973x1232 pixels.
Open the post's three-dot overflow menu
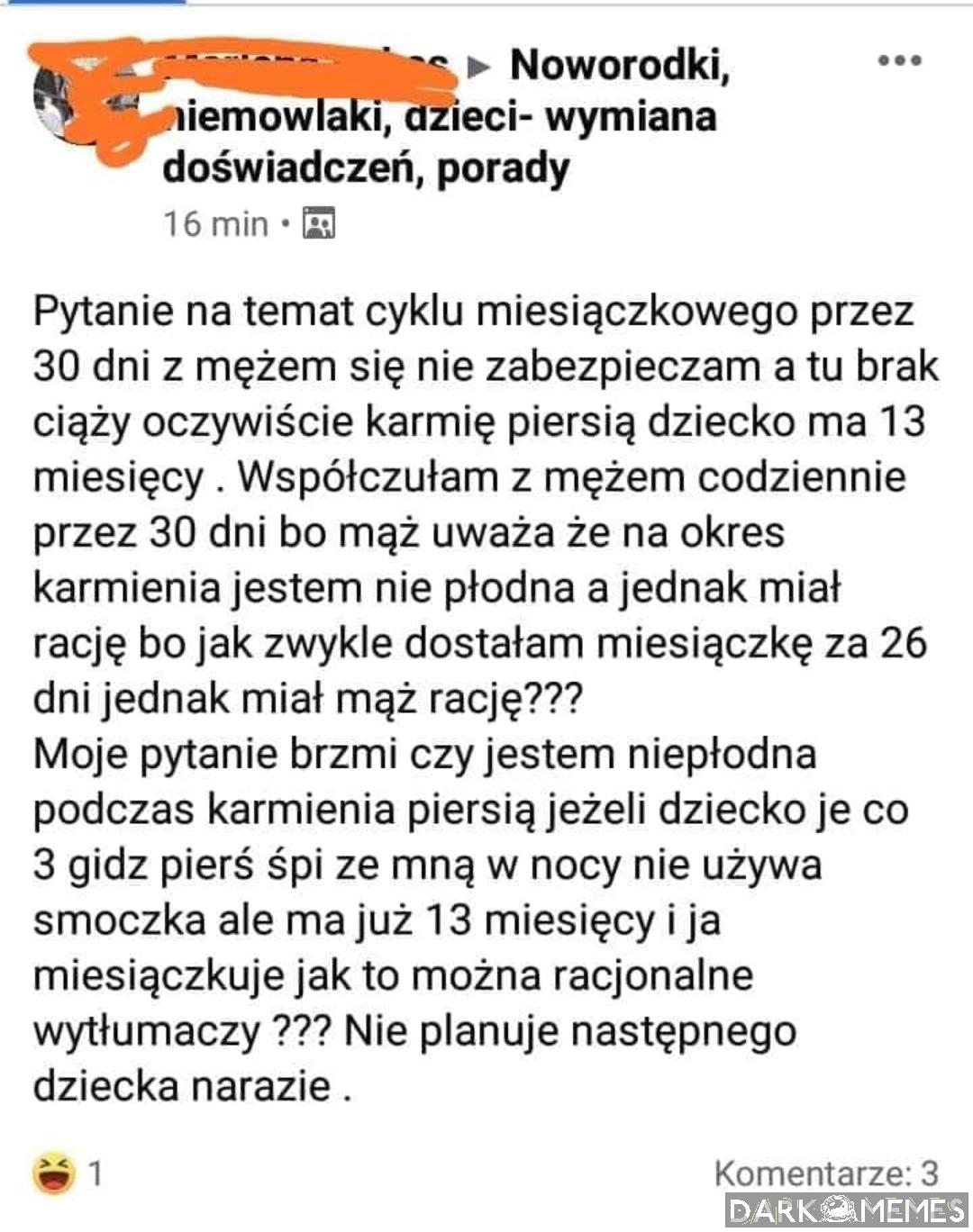coord(899,61)
